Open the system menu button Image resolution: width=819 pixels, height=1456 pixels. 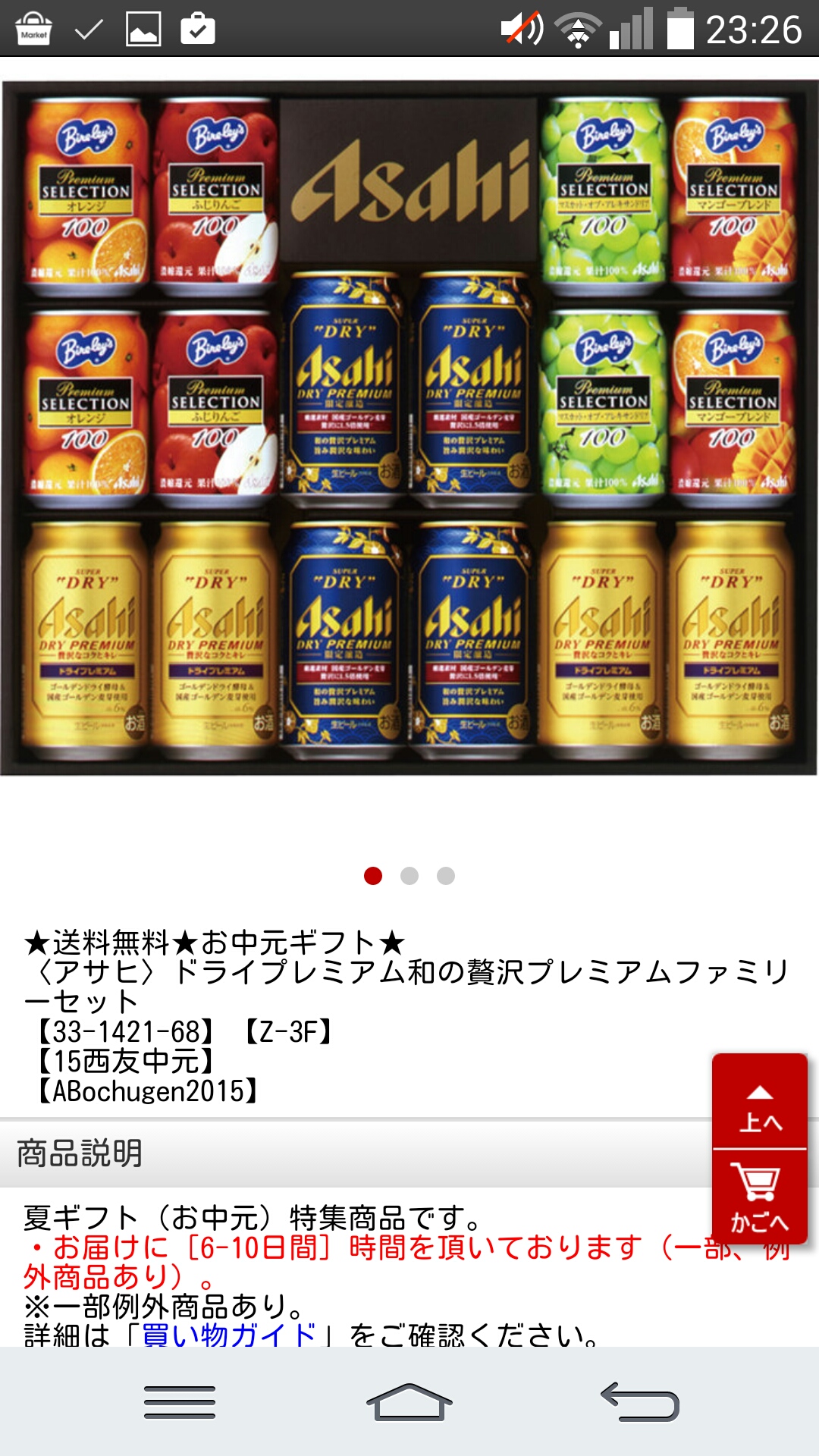click(180, 1401)
